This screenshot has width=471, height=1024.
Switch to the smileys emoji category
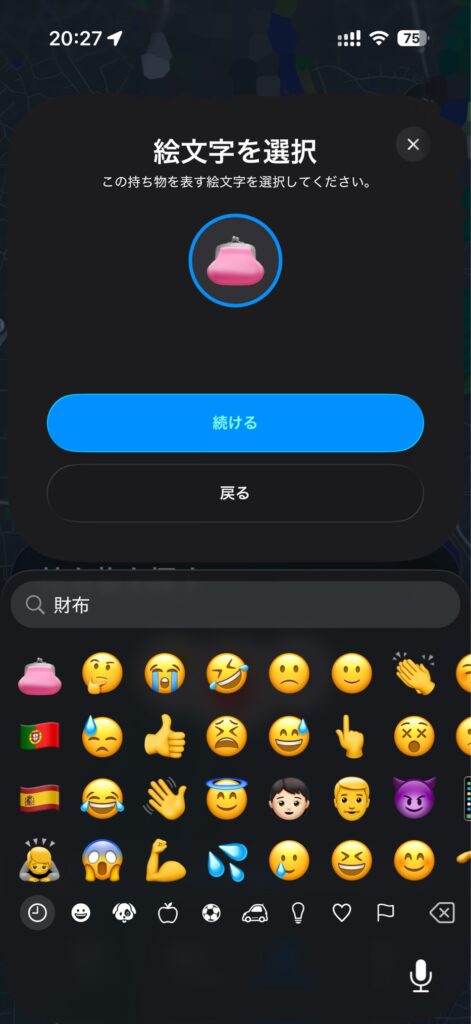point(81,913)
